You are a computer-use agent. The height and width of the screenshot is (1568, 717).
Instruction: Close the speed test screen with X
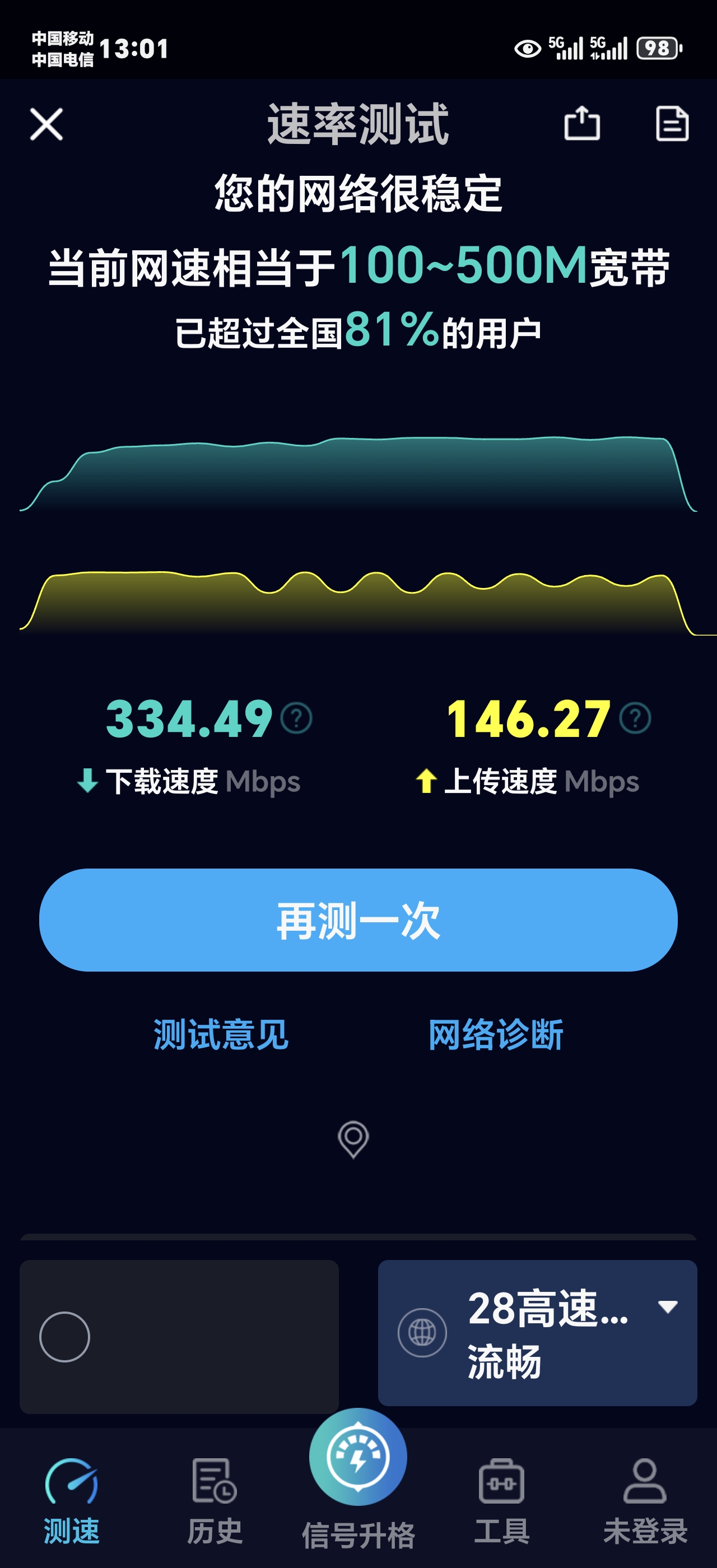[45, 125]
